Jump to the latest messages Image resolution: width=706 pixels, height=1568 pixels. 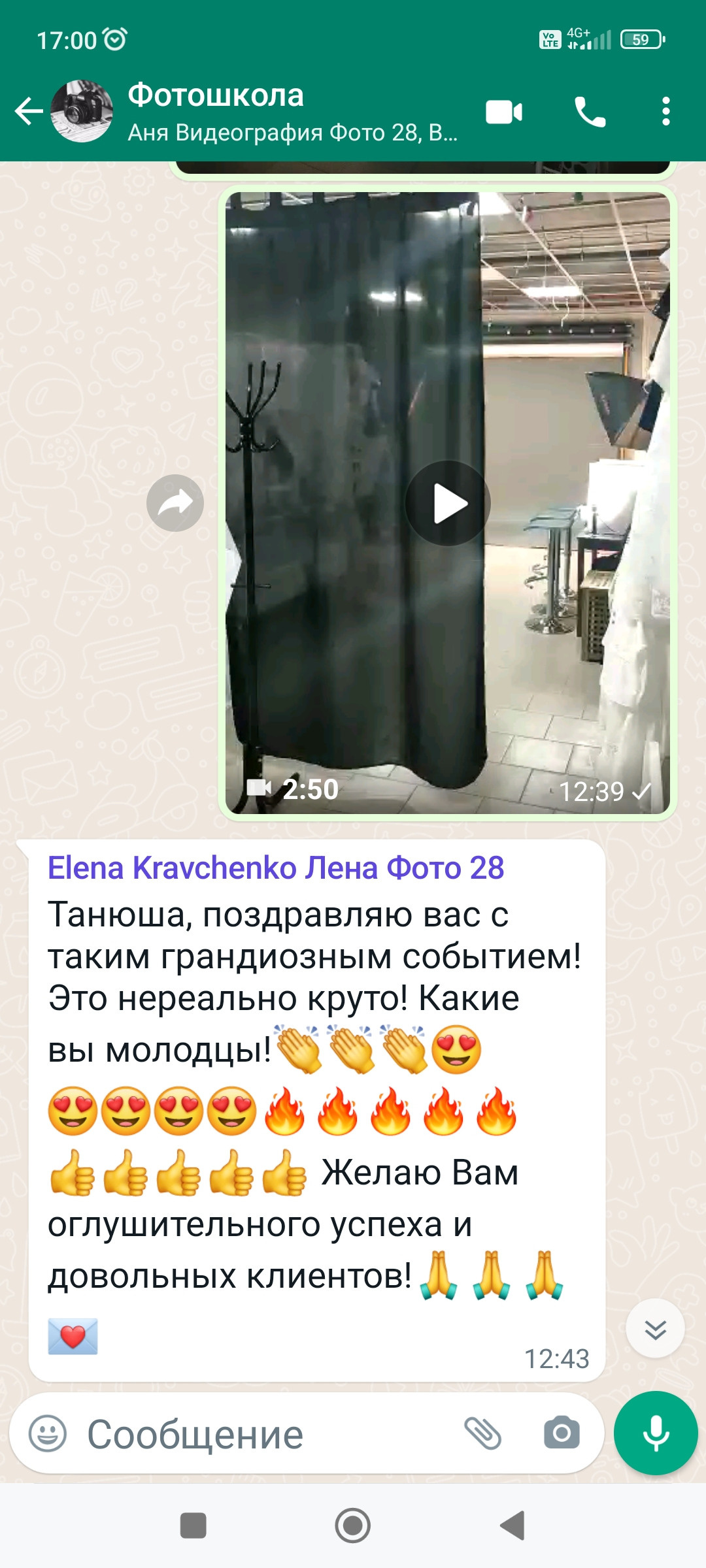pyautogui.click(x=655, y=1329)
